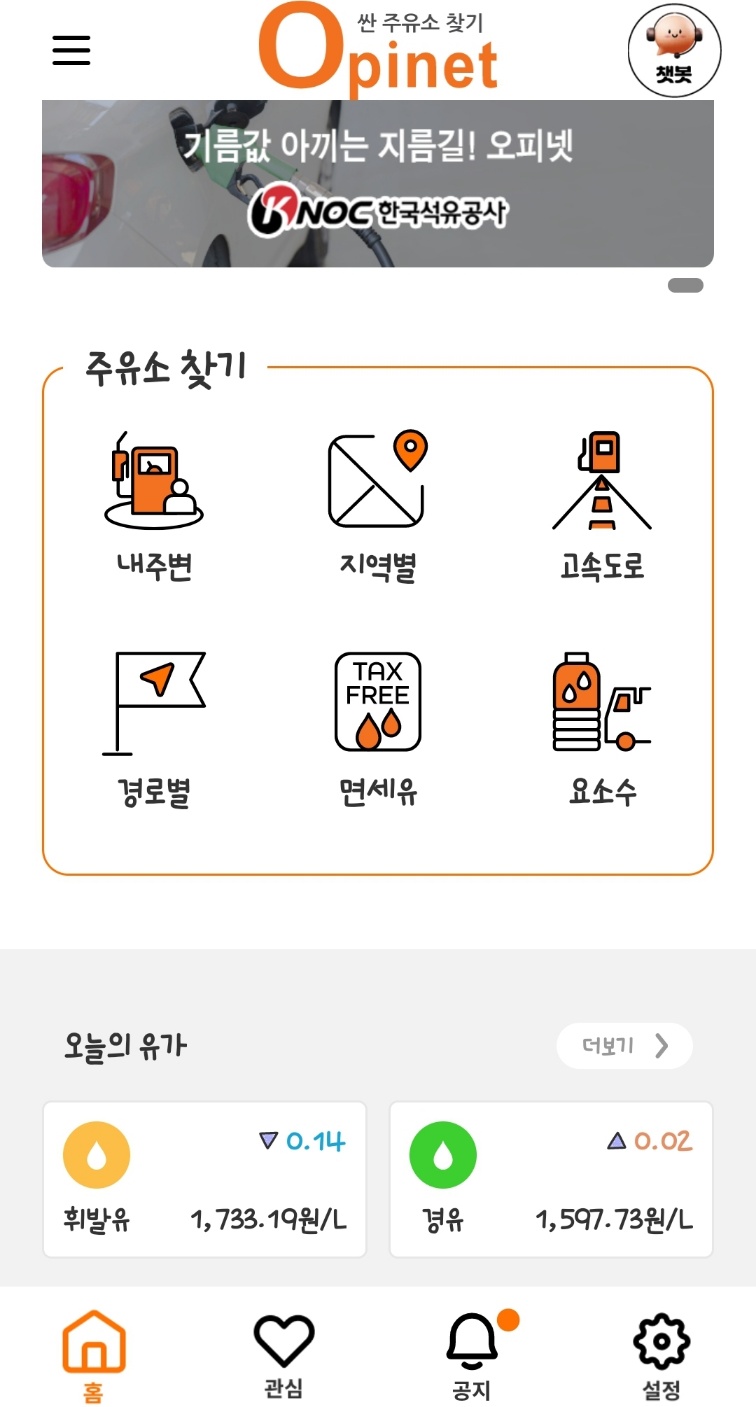
Task: Expand today's fuel prices via 더보기 chevron
Action: point(661,1046)
